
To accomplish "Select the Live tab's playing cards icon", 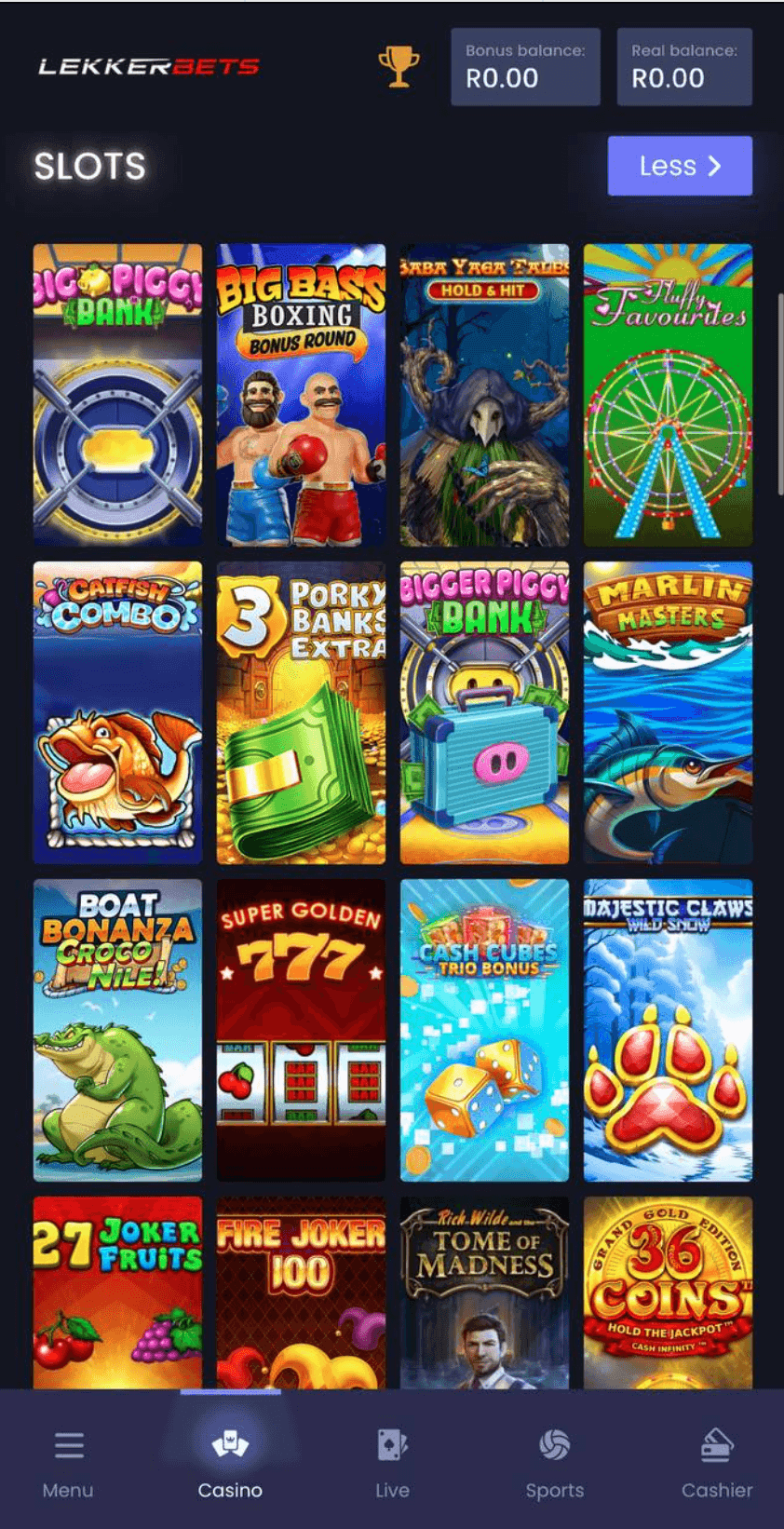I will click(x=392, y=1444).
